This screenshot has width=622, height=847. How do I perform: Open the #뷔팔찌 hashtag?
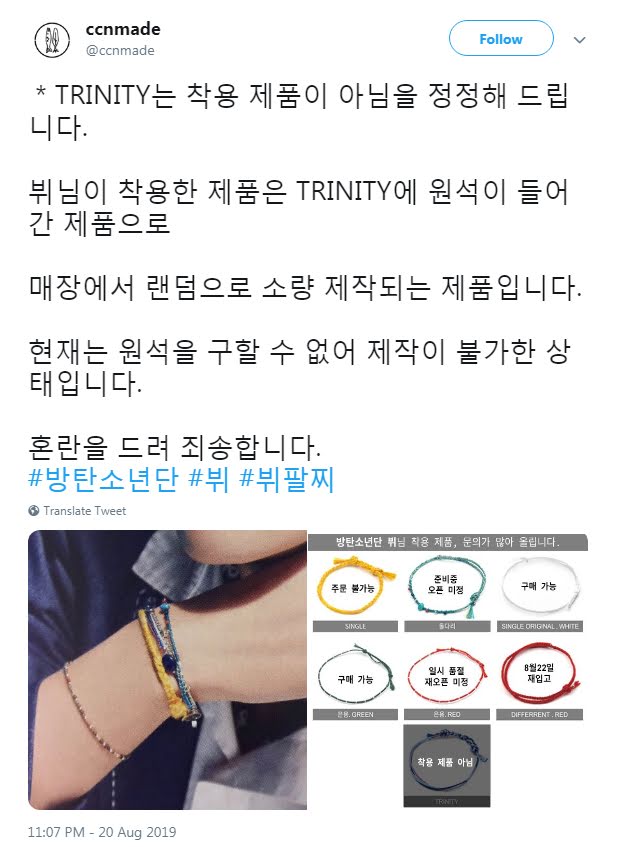[x=287, y=479]
